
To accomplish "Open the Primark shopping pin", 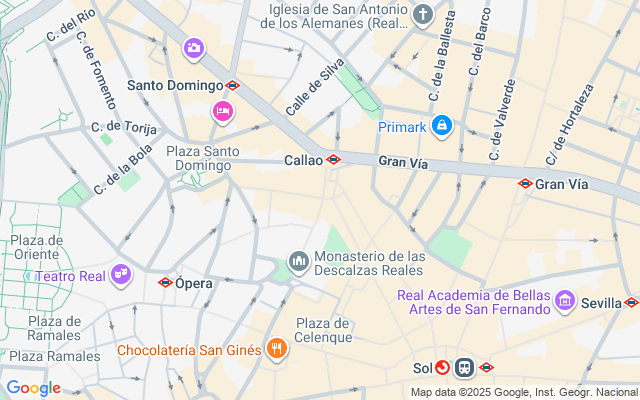I will tap(442, 126).
